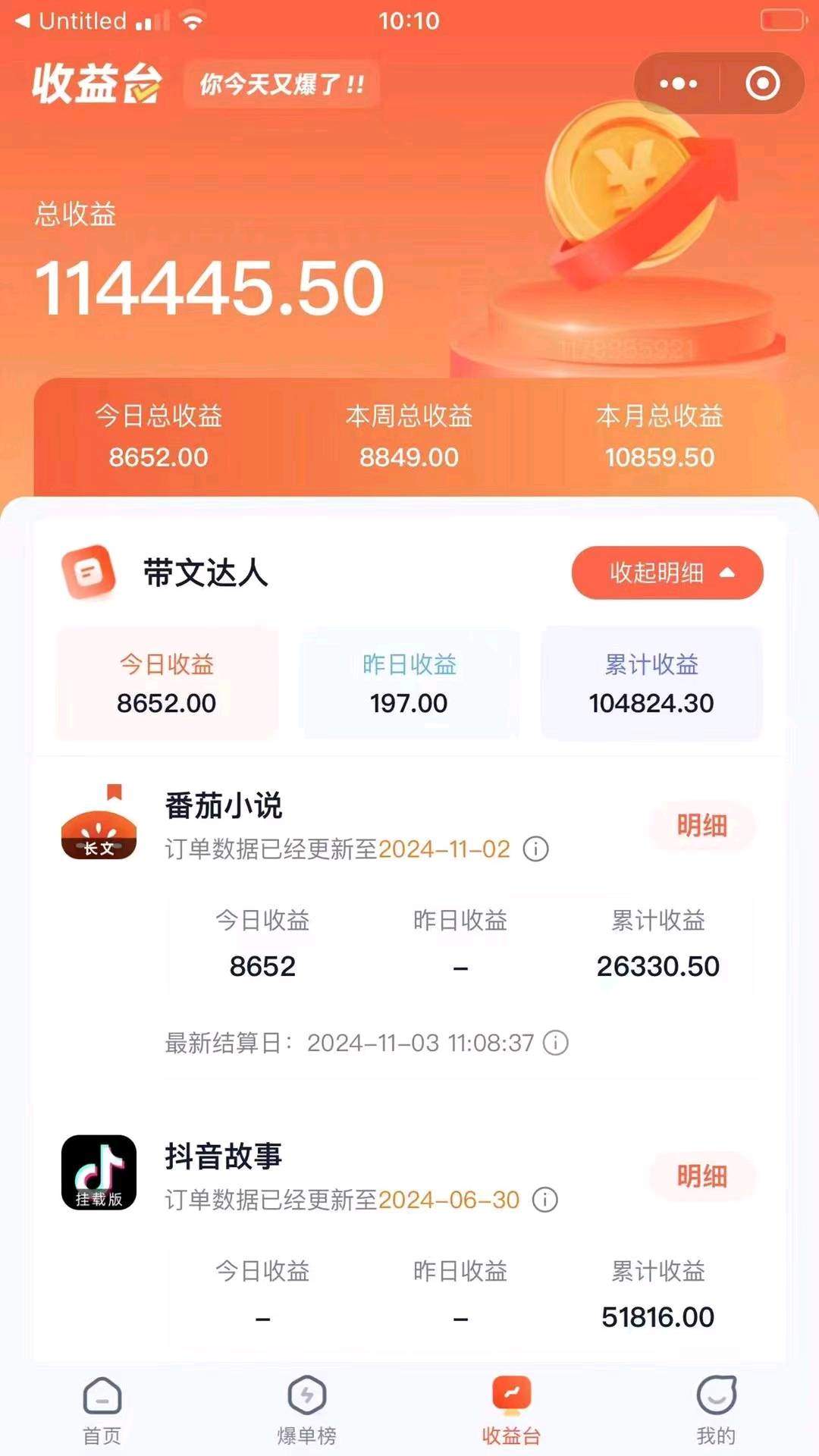Screen dimensions: 819x1456
Task: Open the ellipsis more-options menu top right
Action: (x=679, y=84)
